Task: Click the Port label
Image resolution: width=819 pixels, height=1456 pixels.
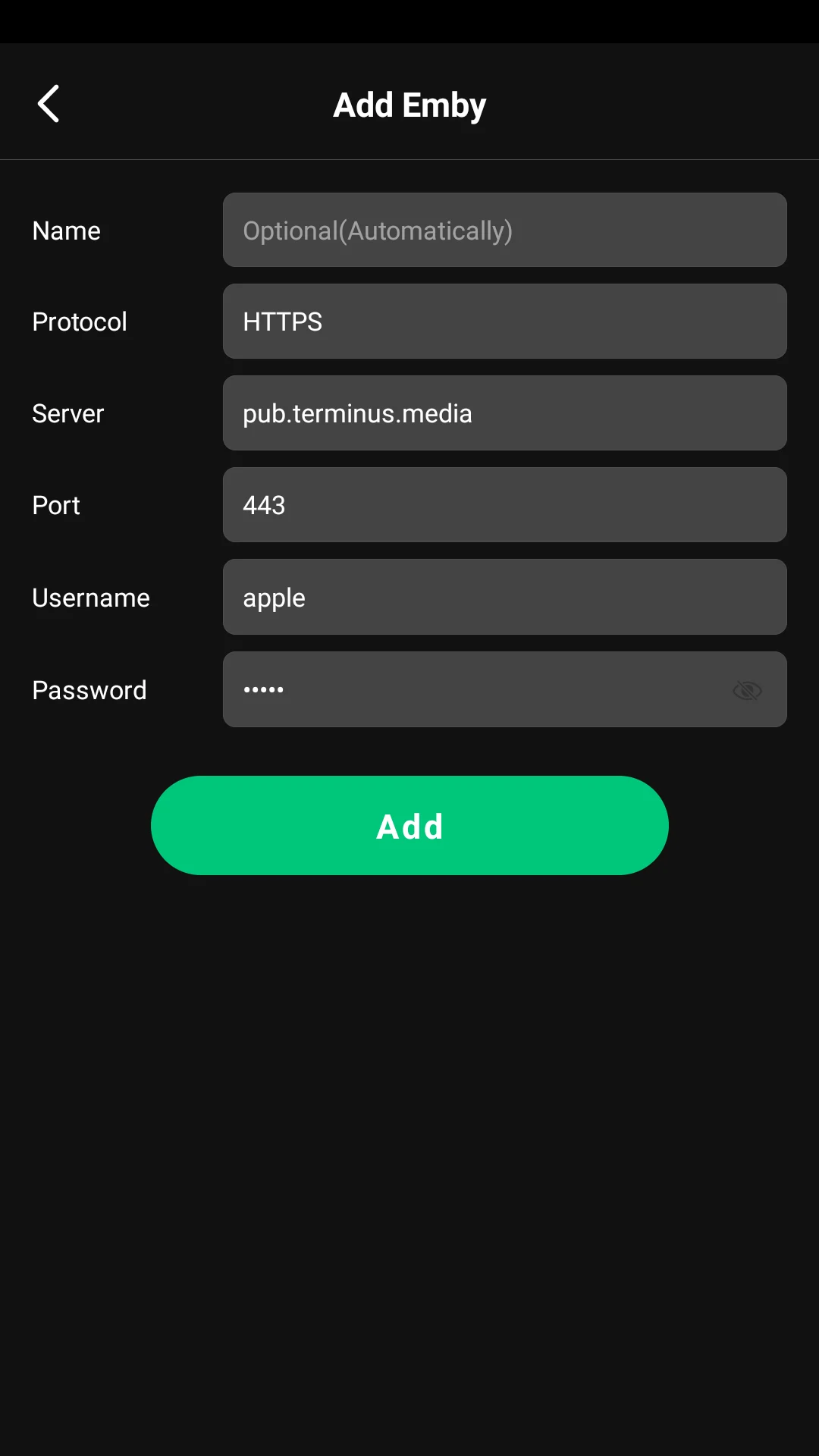Action: click(55, 504)
